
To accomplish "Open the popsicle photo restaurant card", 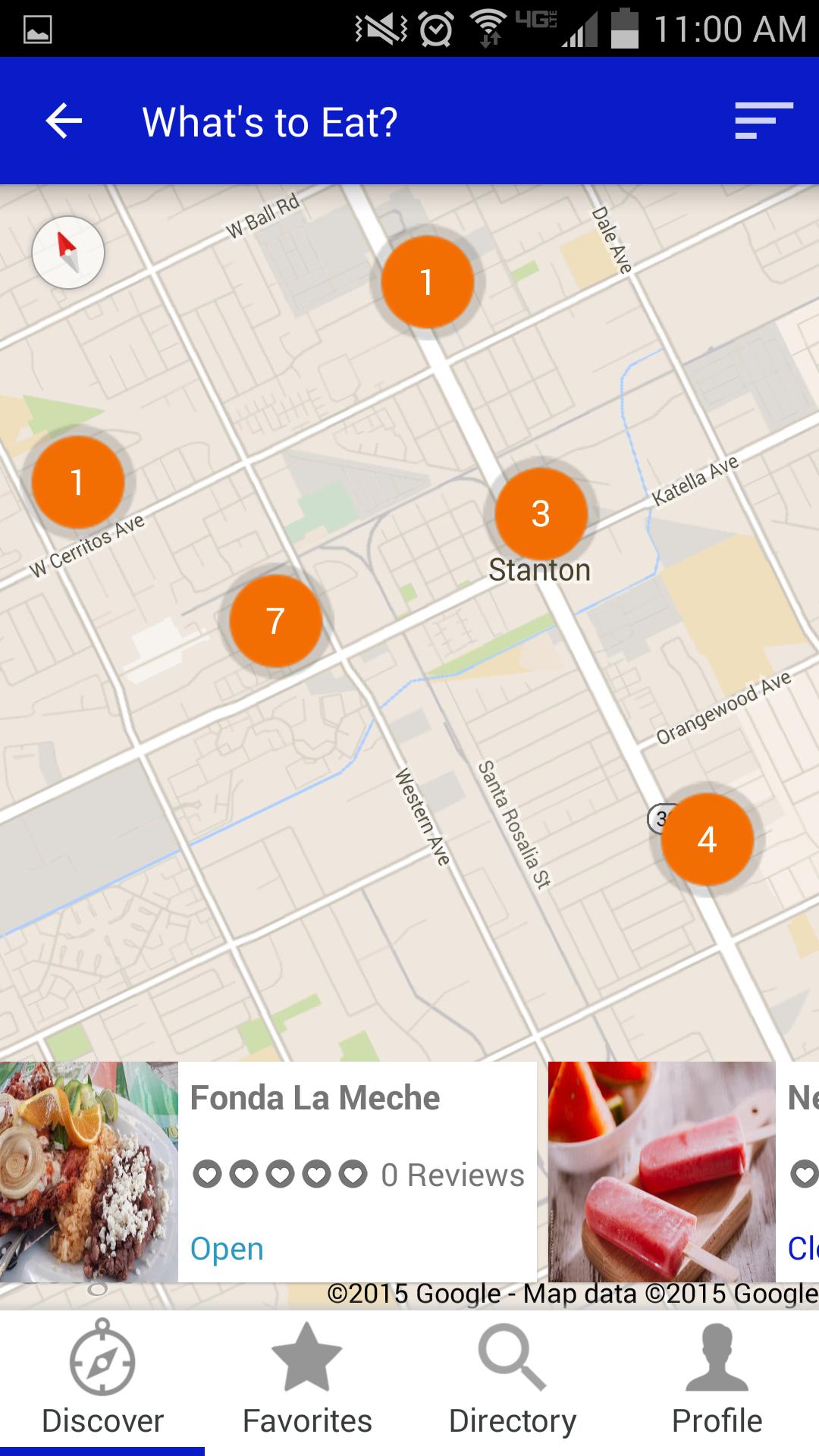I will (x=661, y=1172).
